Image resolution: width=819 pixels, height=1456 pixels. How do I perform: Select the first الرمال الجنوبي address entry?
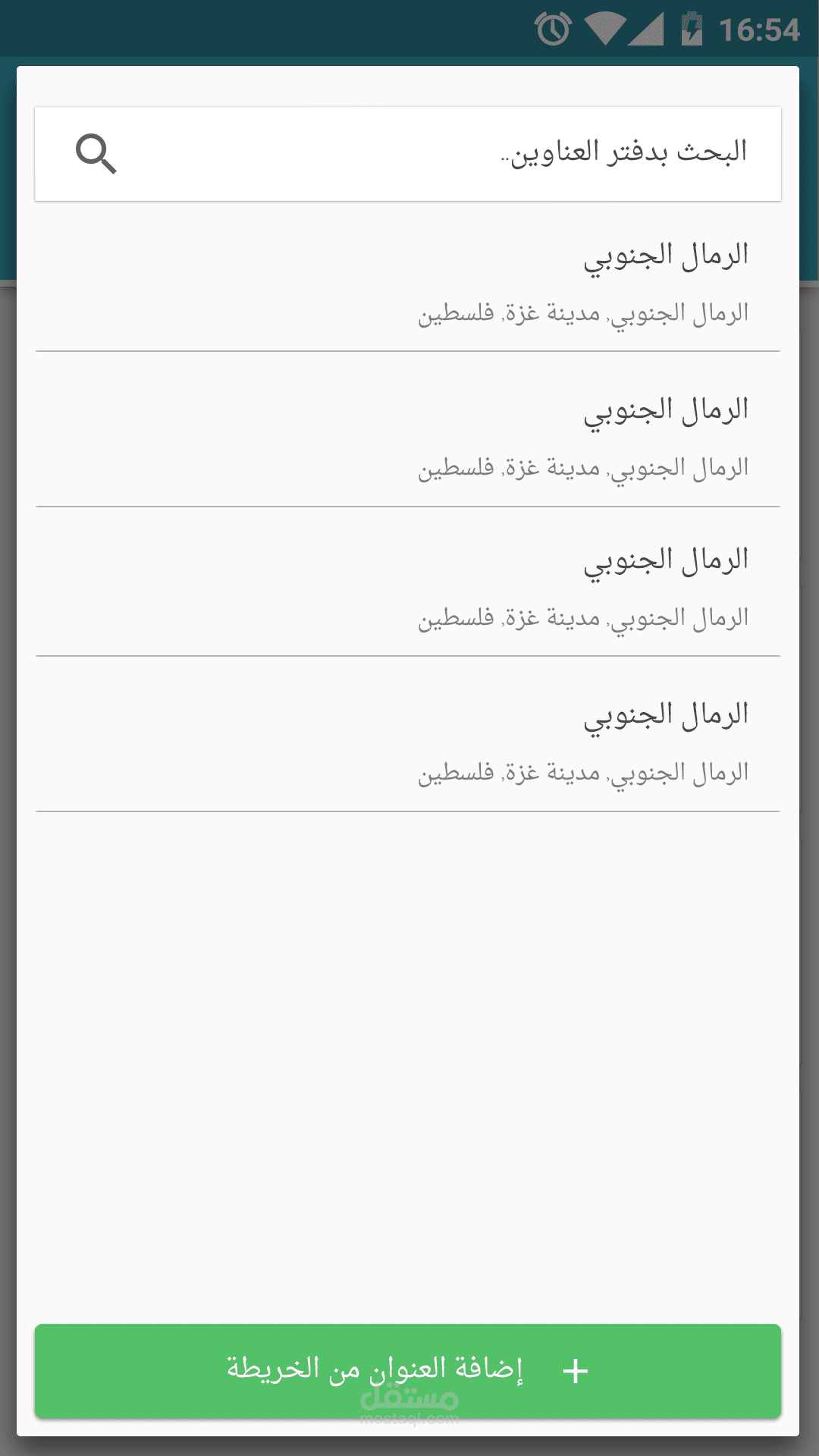pos(408,282)
